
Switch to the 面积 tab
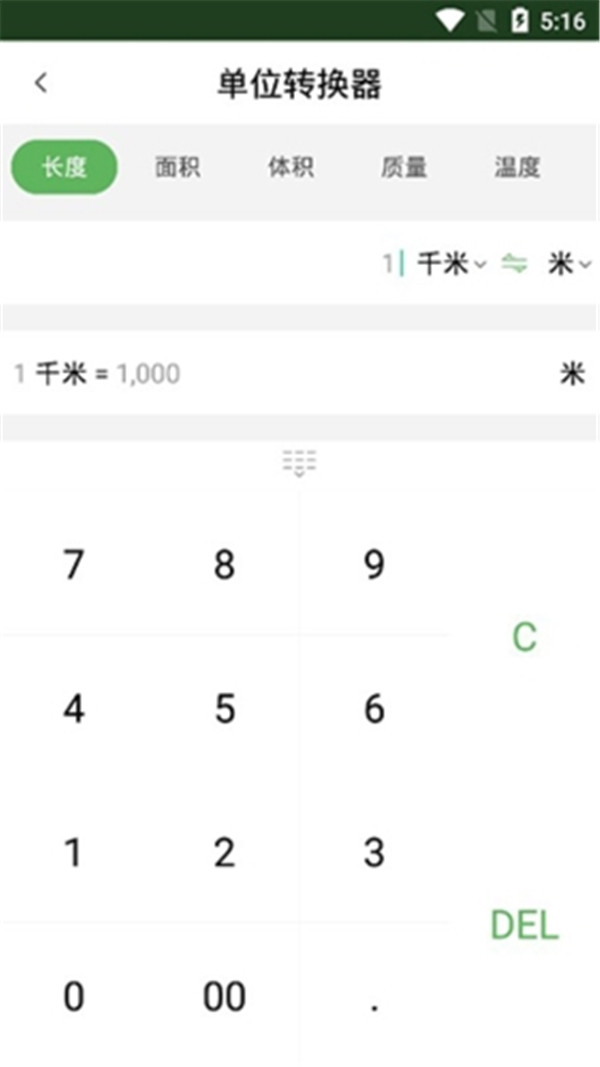[177, 167]
